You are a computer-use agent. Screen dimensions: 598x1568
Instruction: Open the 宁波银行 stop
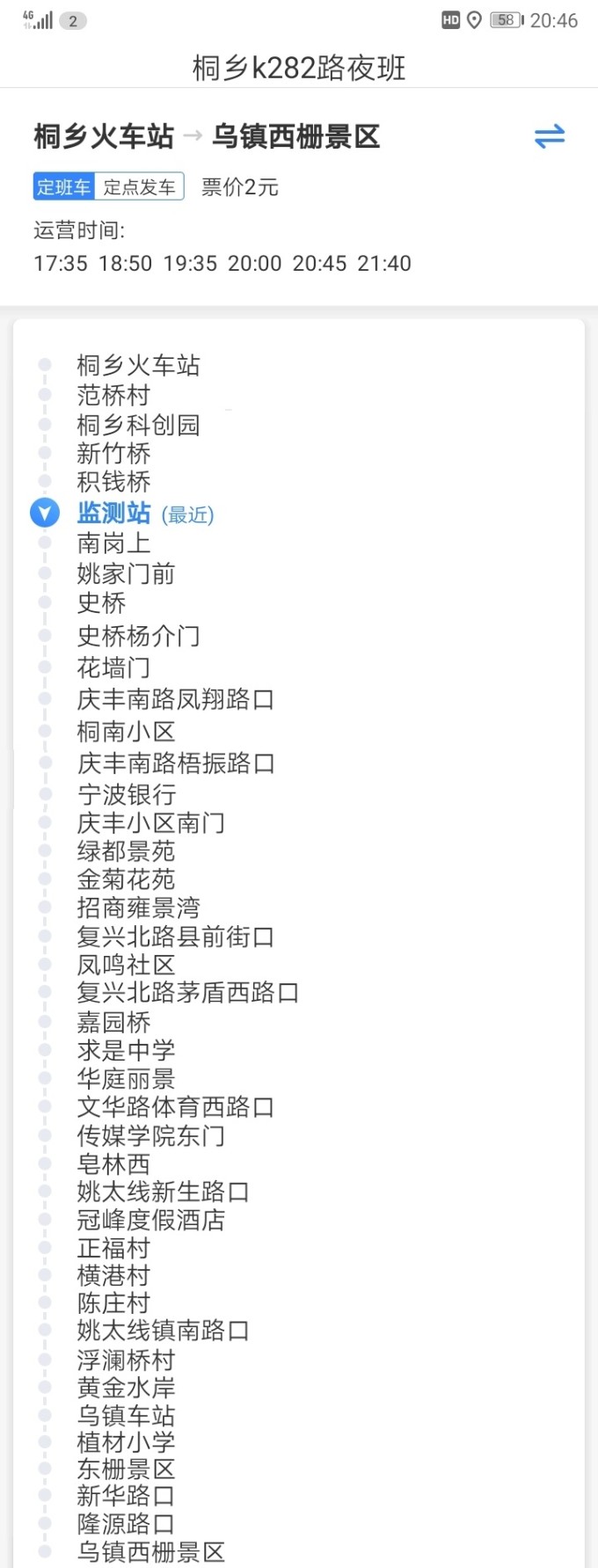click(127, 794)
